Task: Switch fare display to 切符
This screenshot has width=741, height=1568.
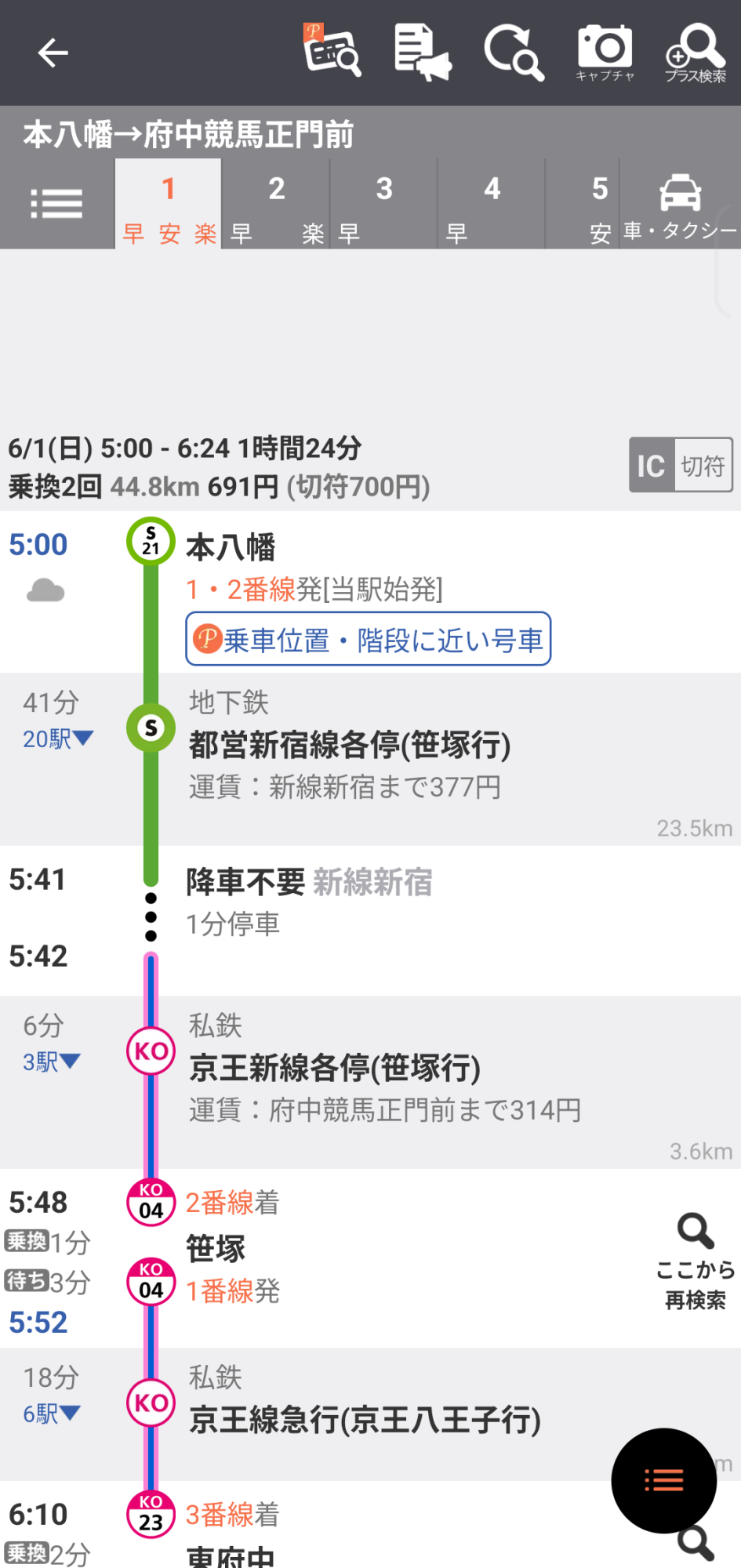Action: coord(703,466)
